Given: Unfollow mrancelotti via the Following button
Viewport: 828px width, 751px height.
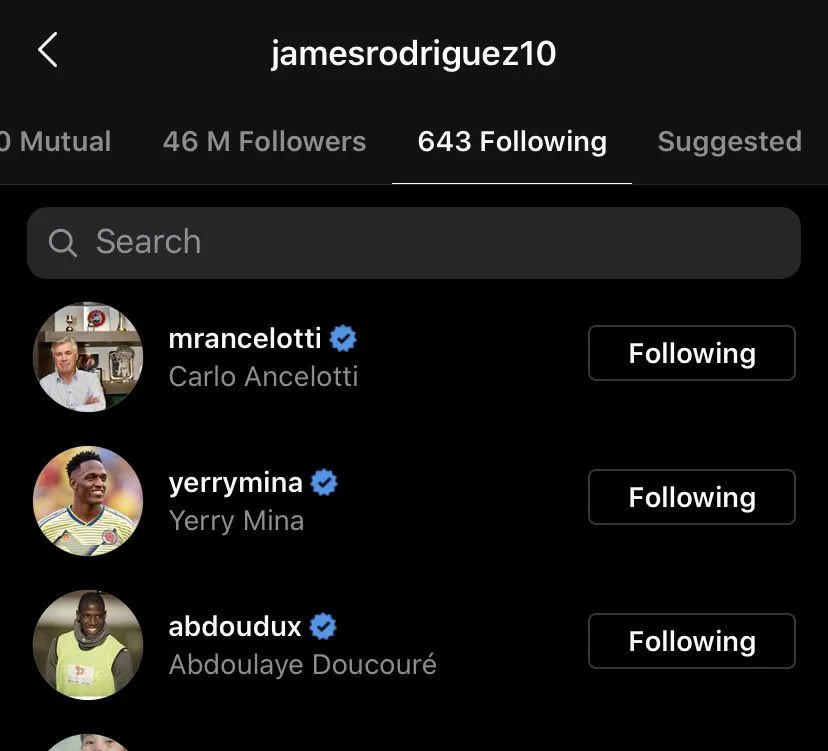Looking at the screenshot, I should pyautogui.click(x=691, y=353).
